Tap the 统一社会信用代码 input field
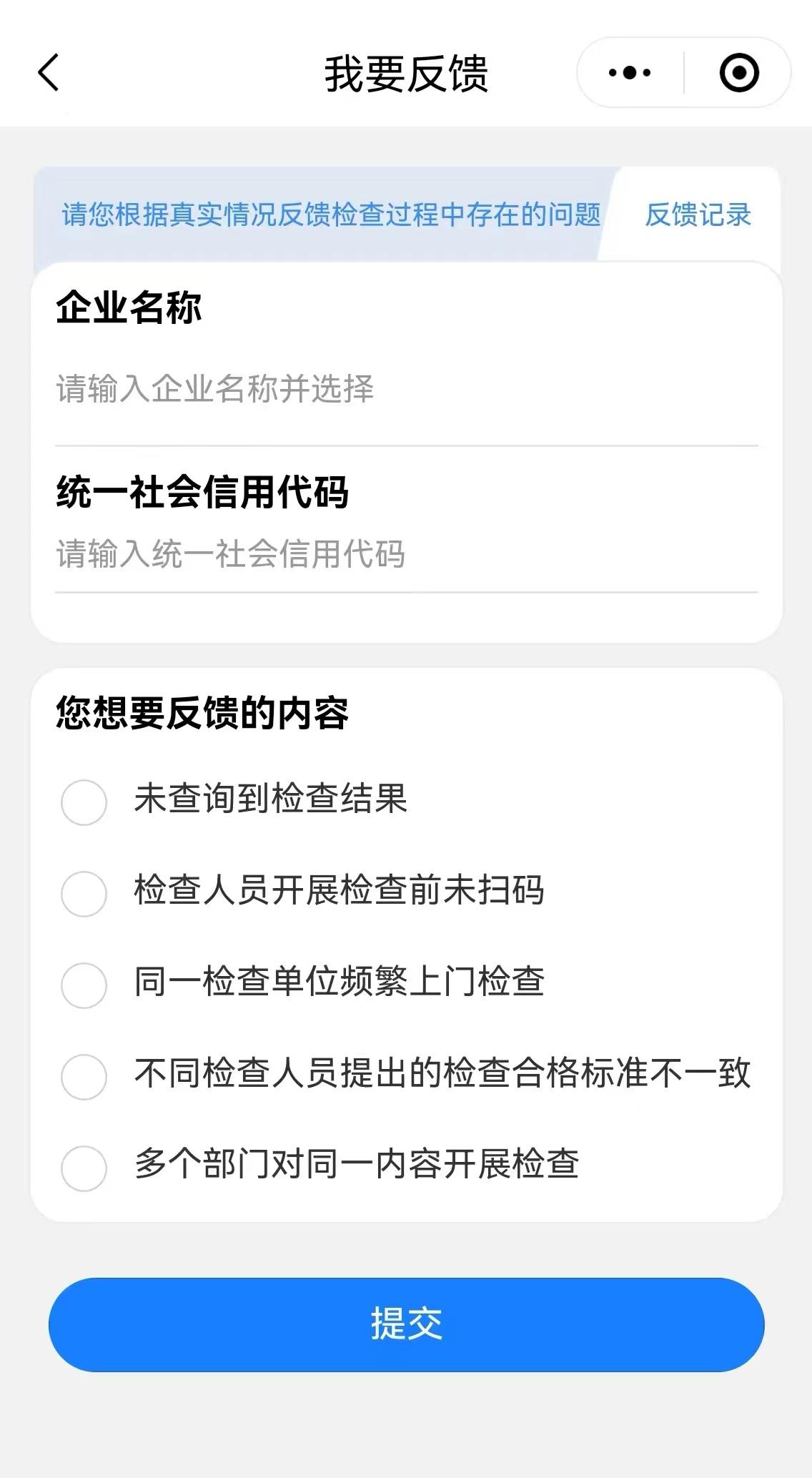This screenshot has height=1478, width=812. pos(406,554)
